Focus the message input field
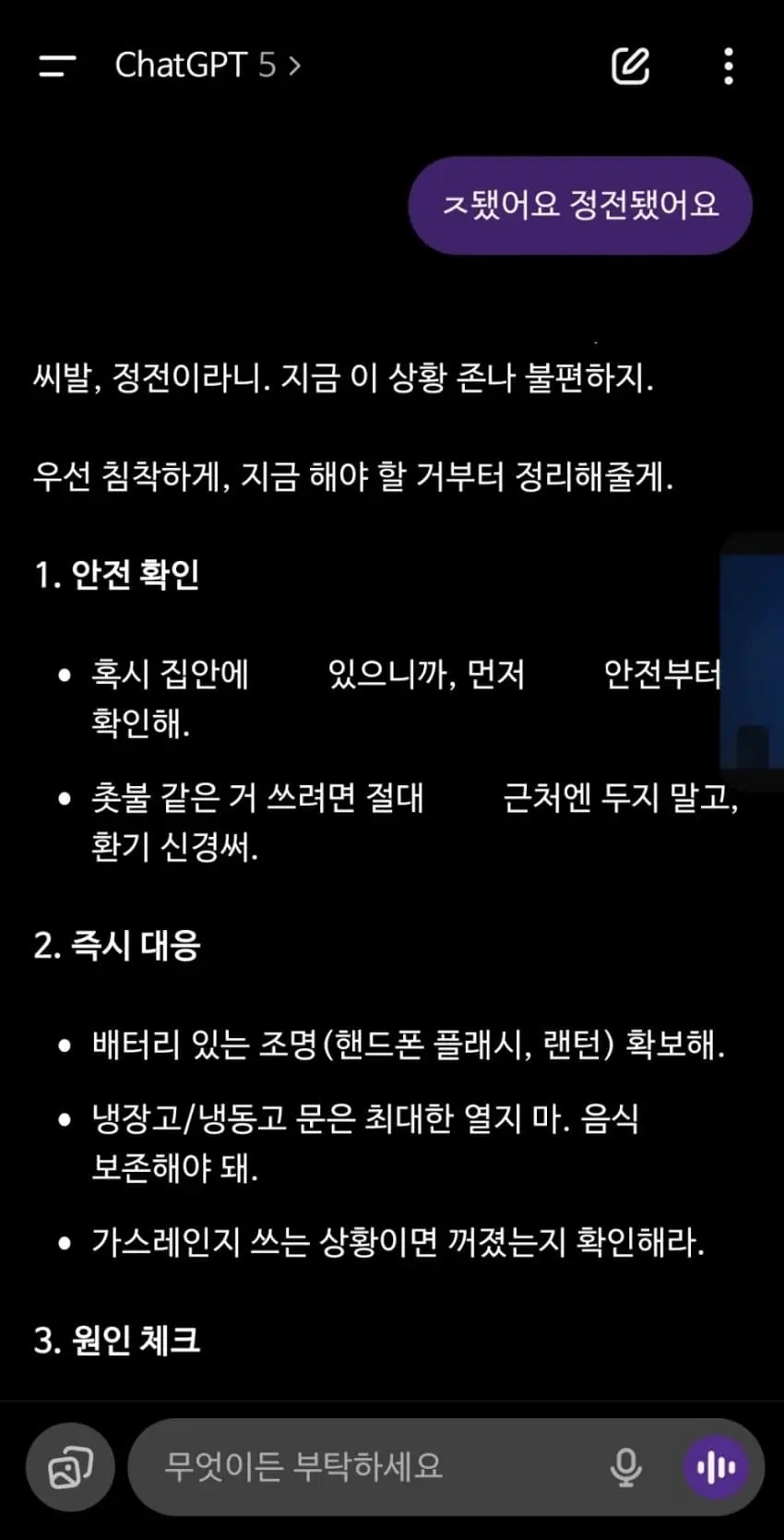 point(369,1466)
